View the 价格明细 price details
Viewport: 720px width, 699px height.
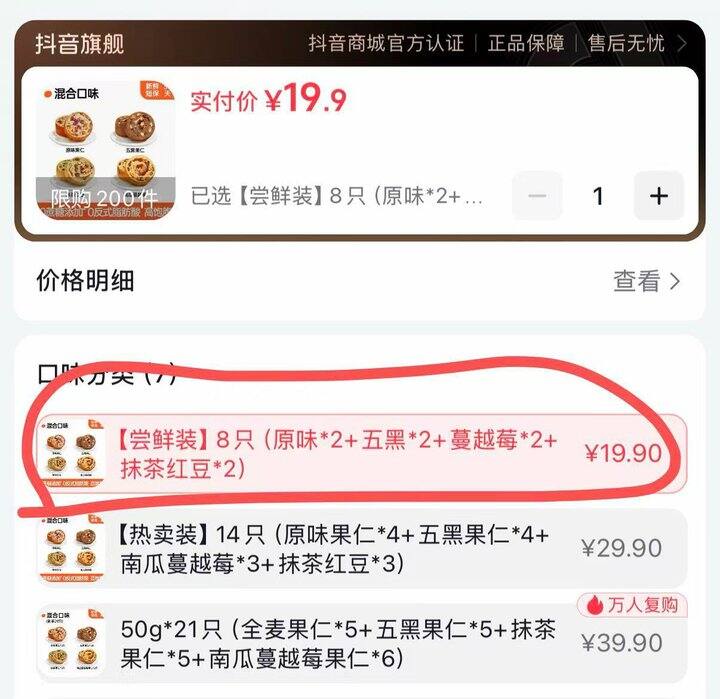point(646,282)
